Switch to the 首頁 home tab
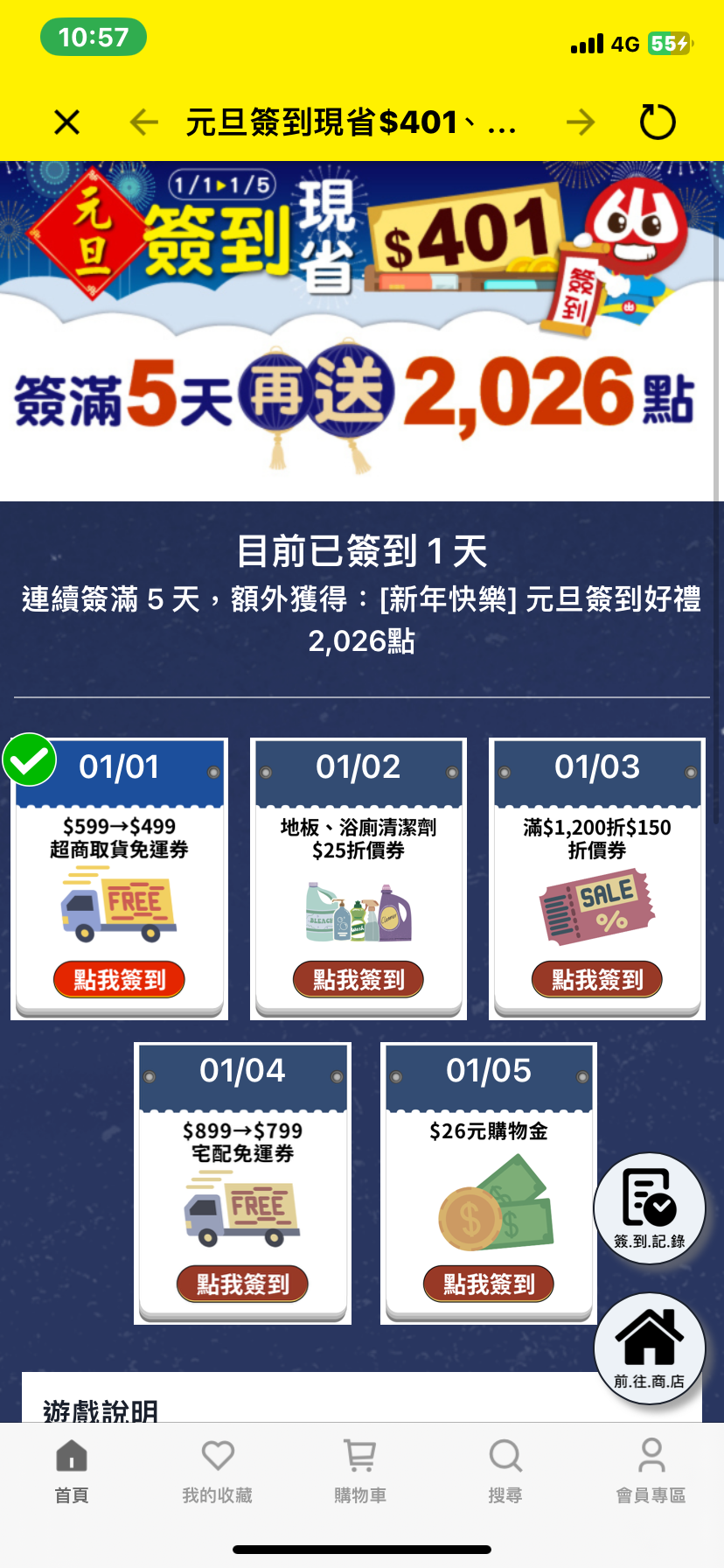Image resolution: width=724 pixels, height=1568 pixels. click(x=72, y=1470)
